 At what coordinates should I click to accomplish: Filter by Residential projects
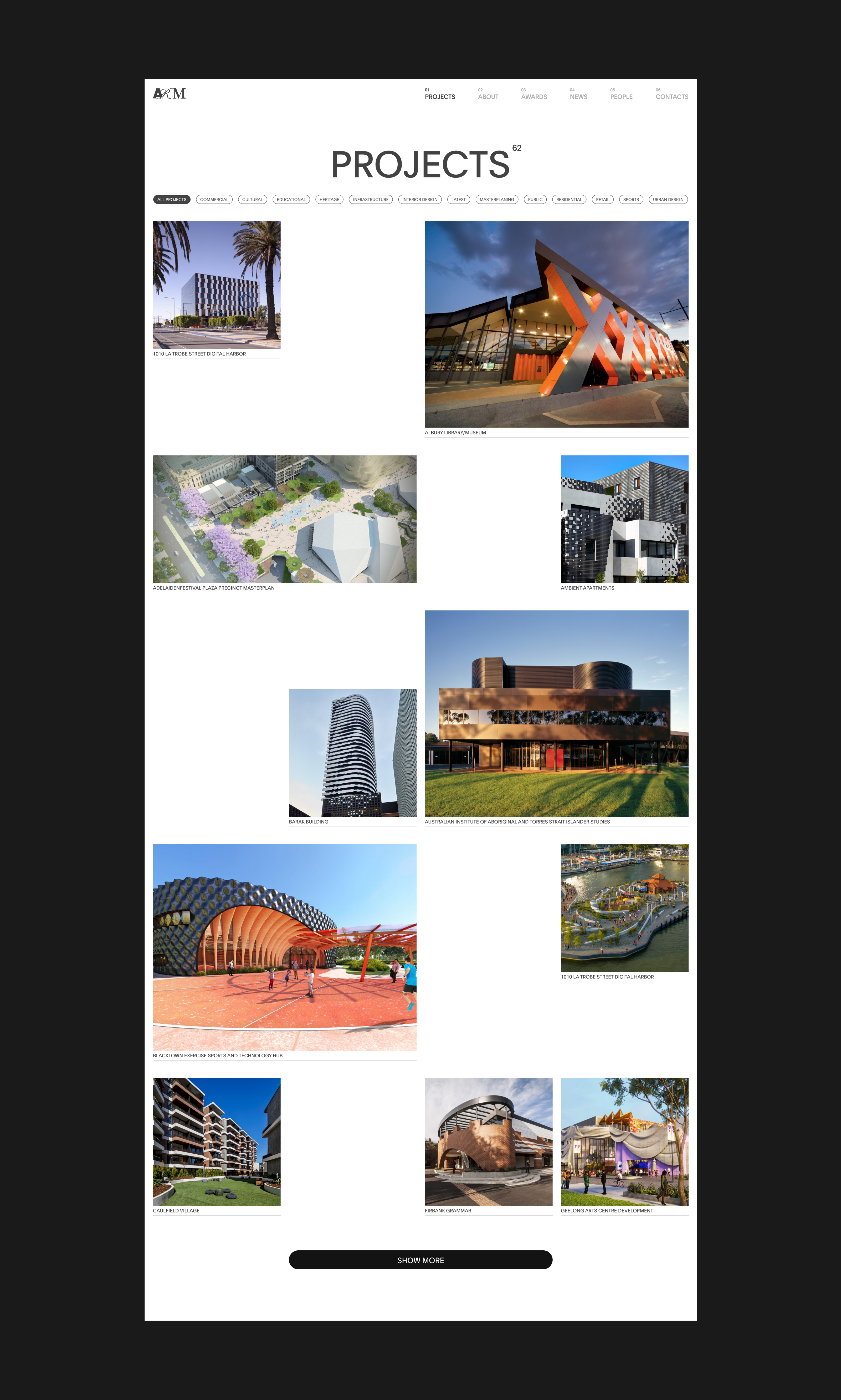tap(568, 200)
